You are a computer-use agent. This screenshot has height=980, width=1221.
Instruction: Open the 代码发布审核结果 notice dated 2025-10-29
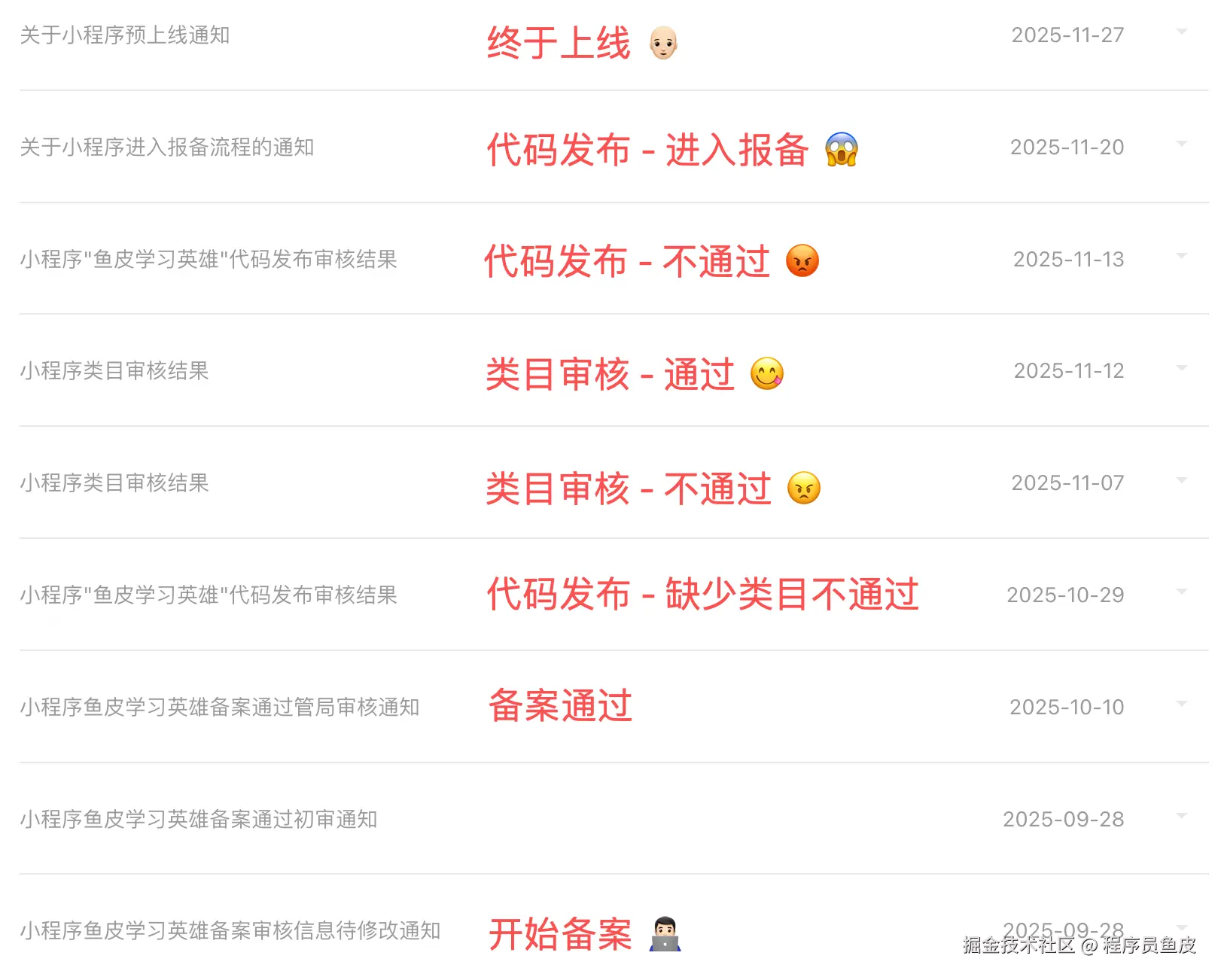click(x=209, y=595)
